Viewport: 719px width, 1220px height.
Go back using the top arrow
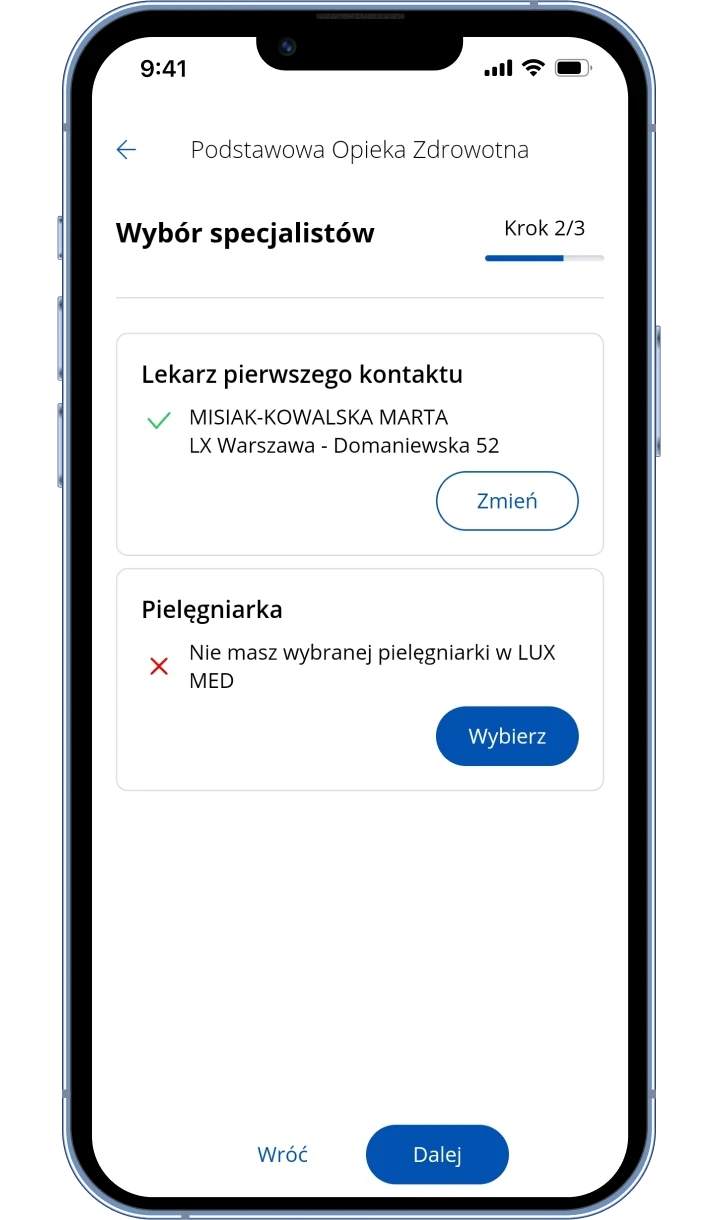click(x=126, y=150)
